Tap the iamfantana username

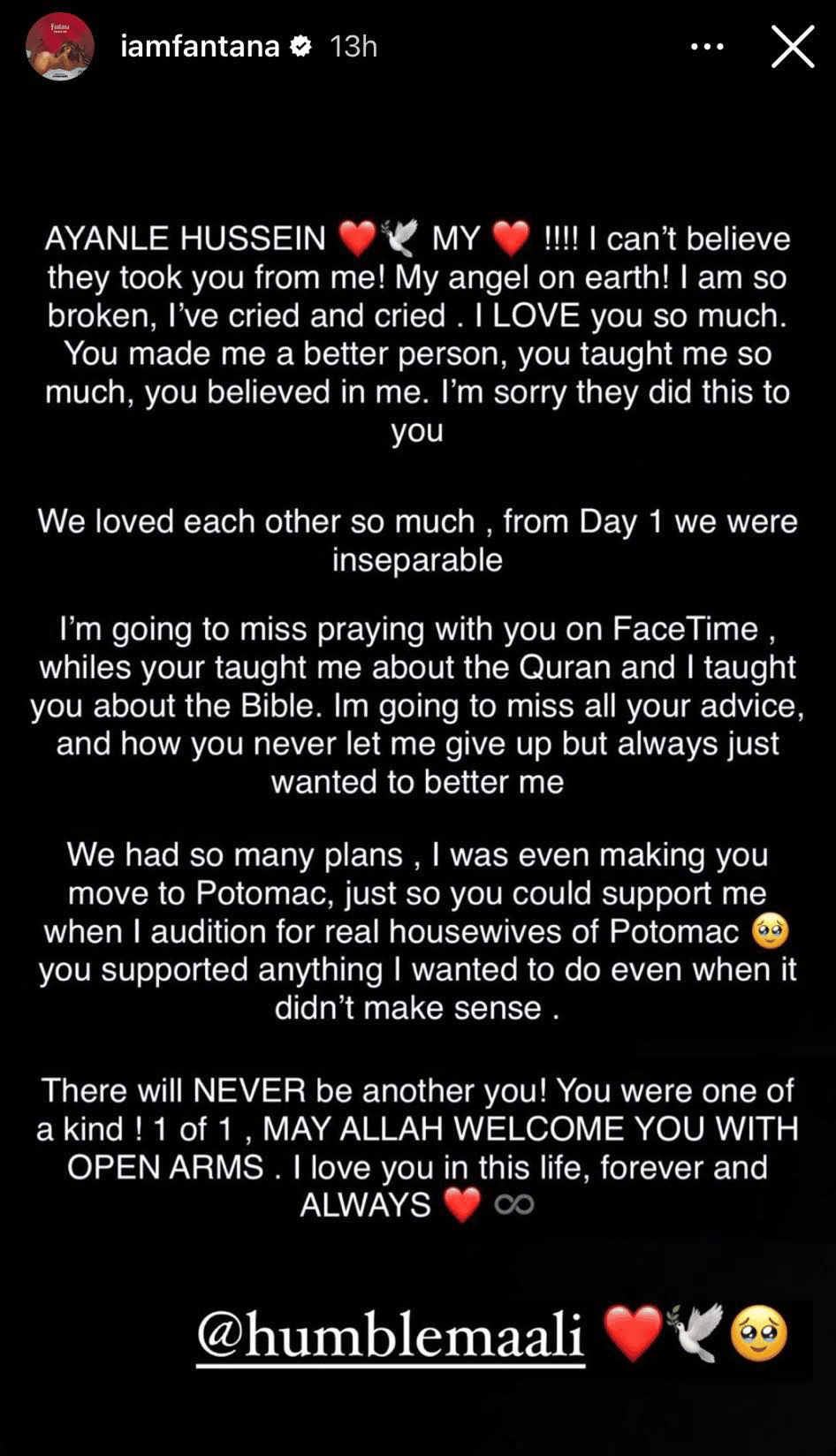[x=200, y=46]
